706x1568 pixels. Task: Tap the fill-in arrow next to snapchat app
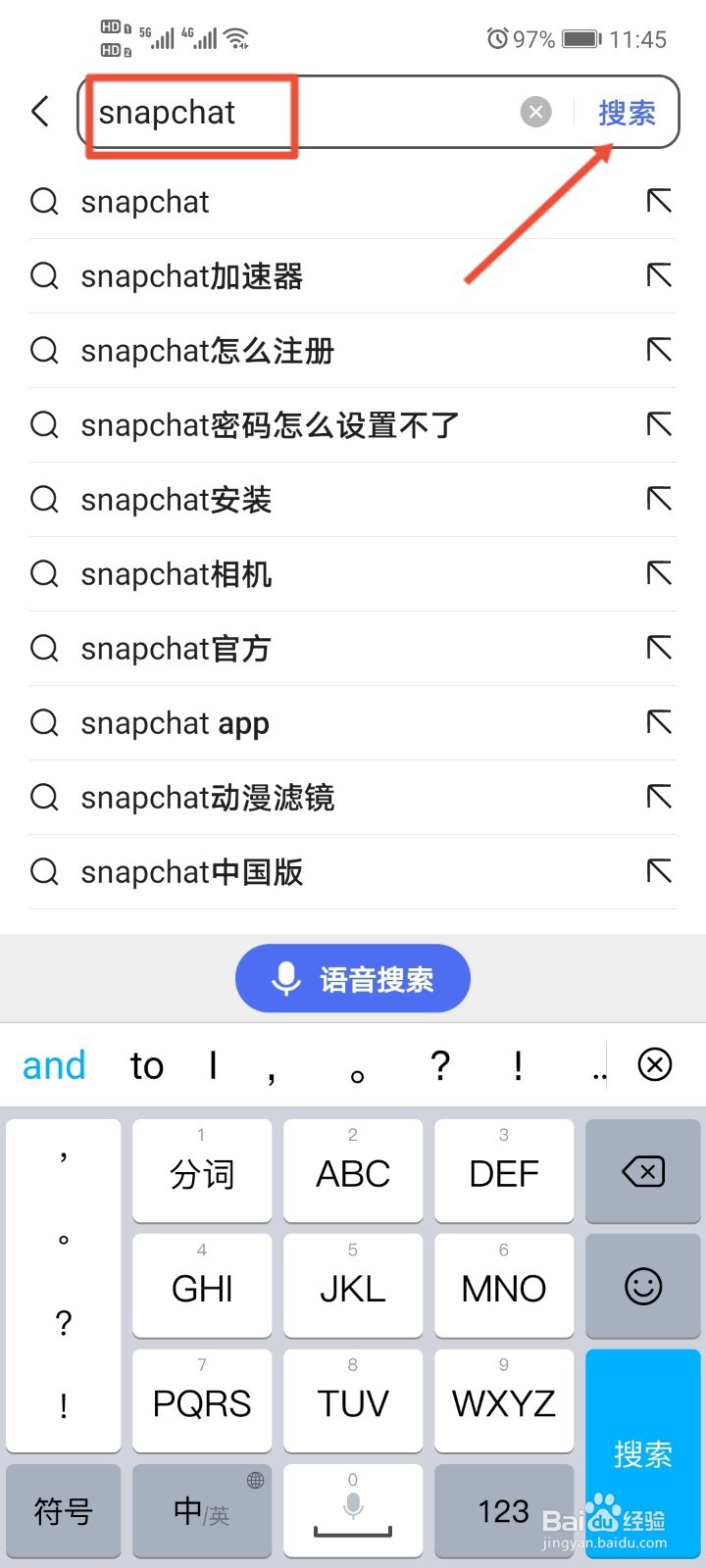click(x=657, y=722)
